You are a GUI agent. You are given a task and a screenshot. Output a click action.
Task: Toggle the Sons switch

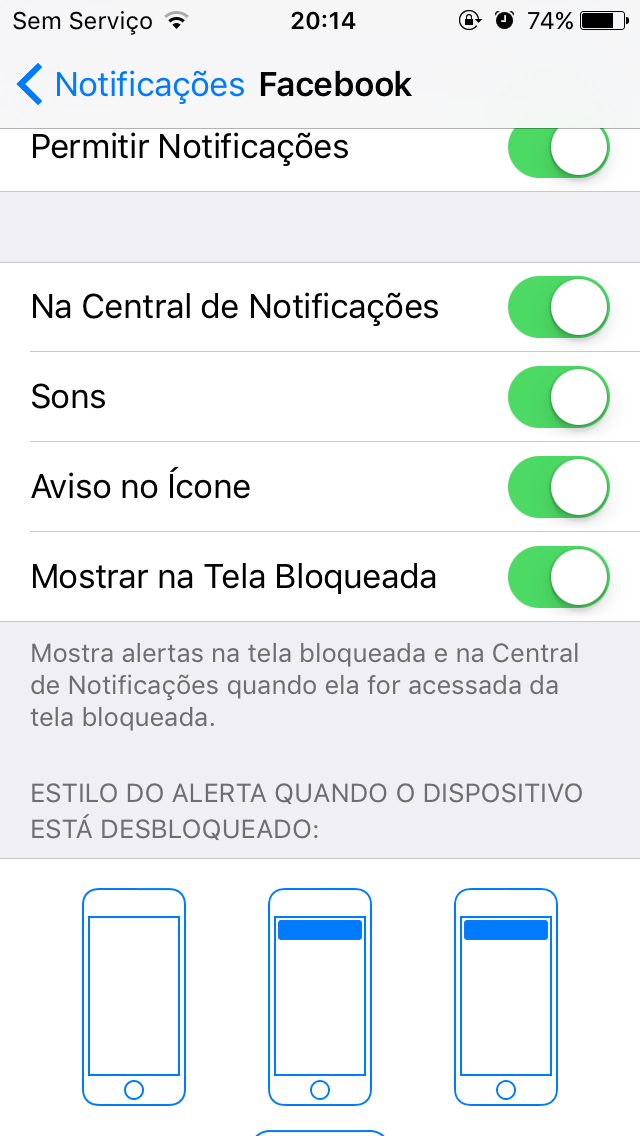coord(558,397)
